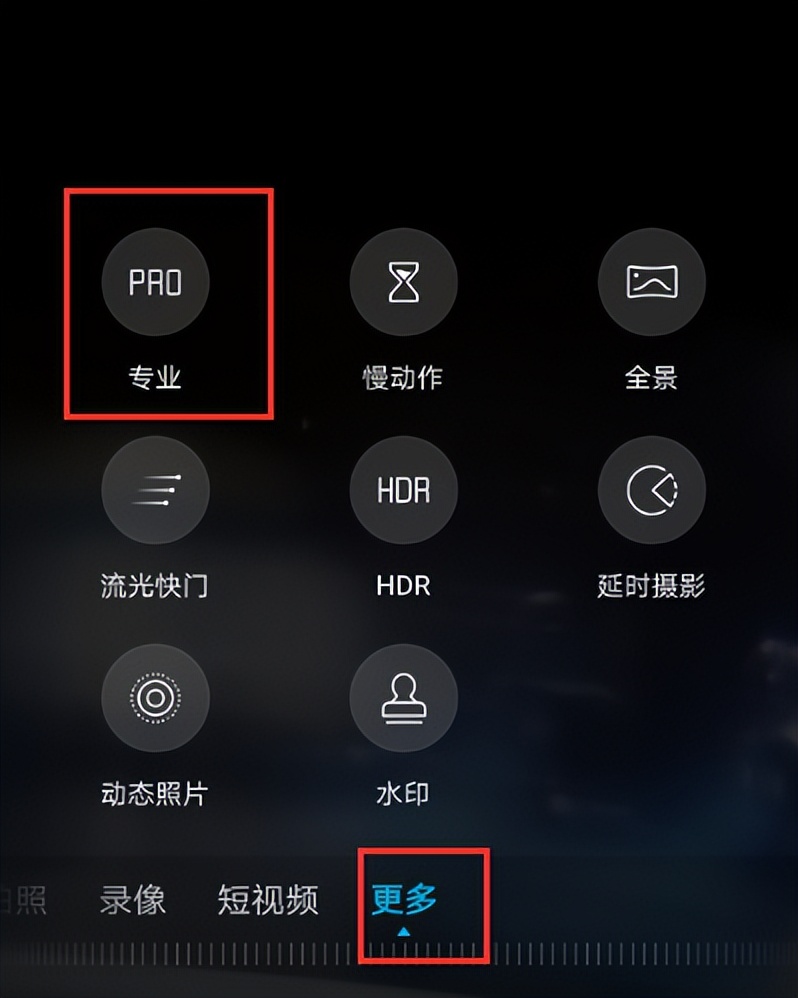Tap the 全景 panorama text label
Screen dimensions: 798x998
651,376
